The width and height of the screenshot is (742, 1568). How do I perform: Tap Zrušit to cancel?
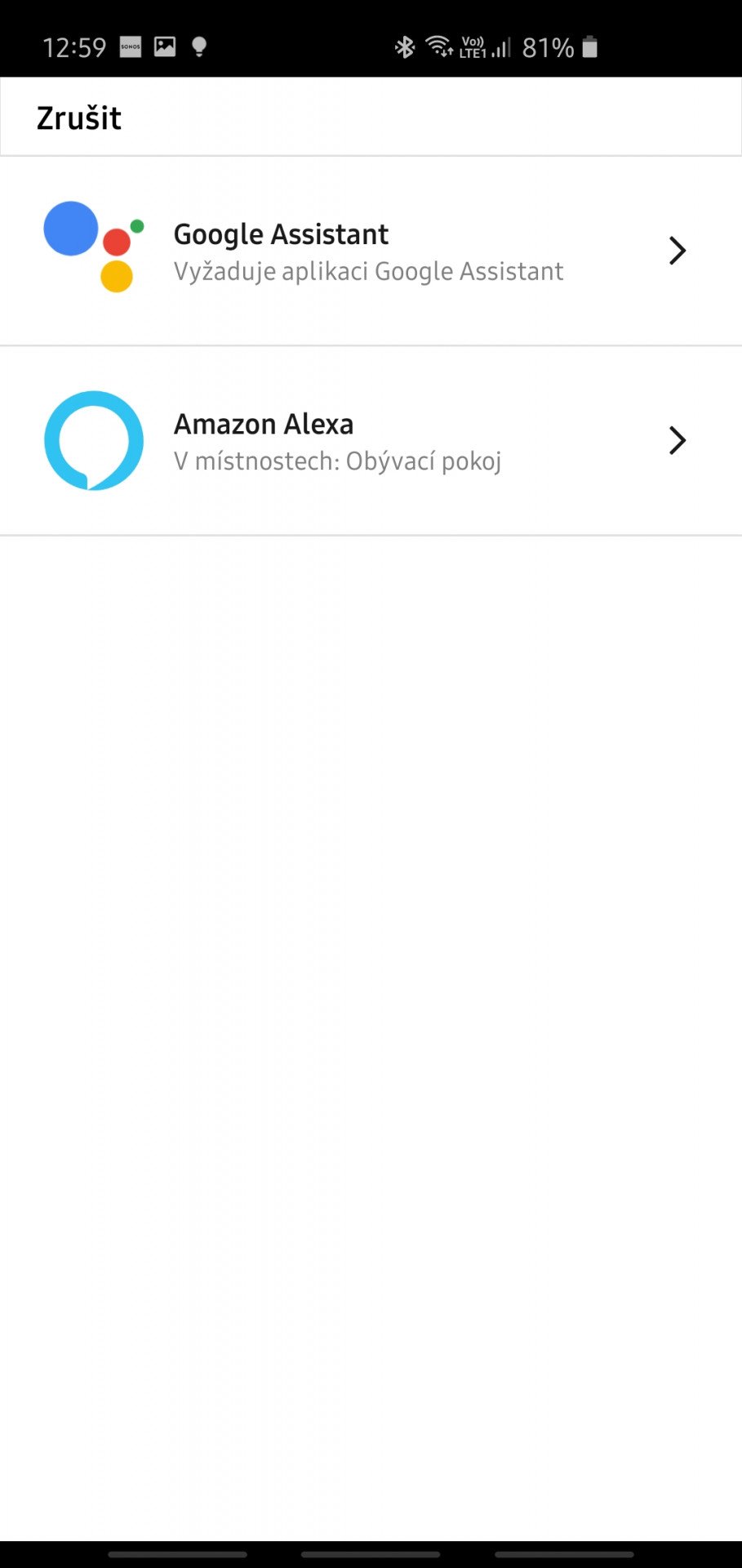coord(79,118)
